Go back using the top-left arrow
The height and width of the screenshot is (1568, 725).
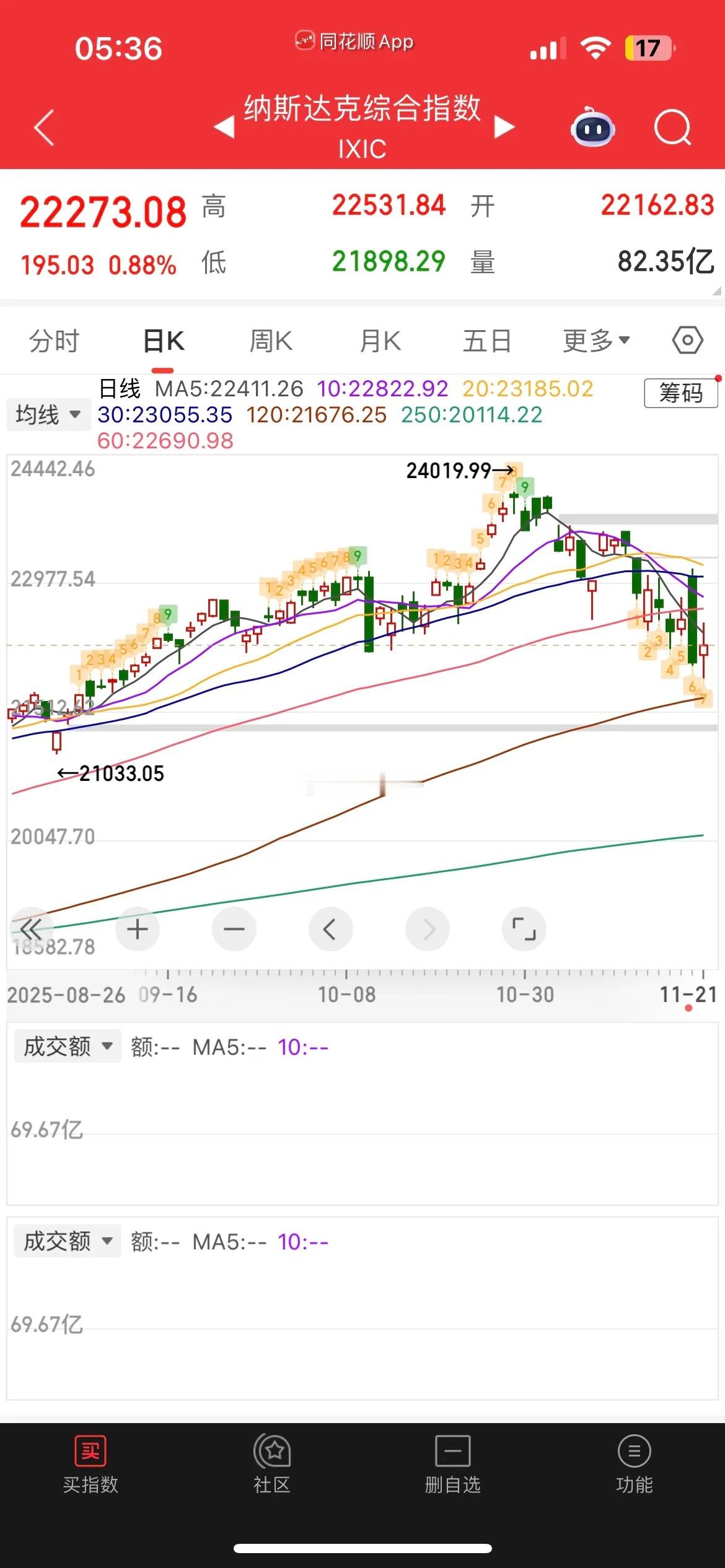pyautogui.click(x=44, y=128)
